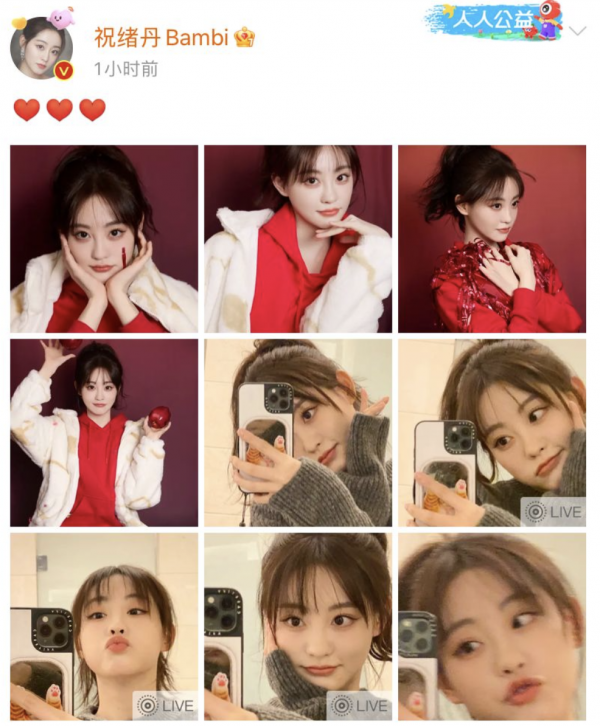The width and height of the screenshot is (600, 726).
Task: Open the photo with hands framing the face
Action: click(x=104, y=239)
